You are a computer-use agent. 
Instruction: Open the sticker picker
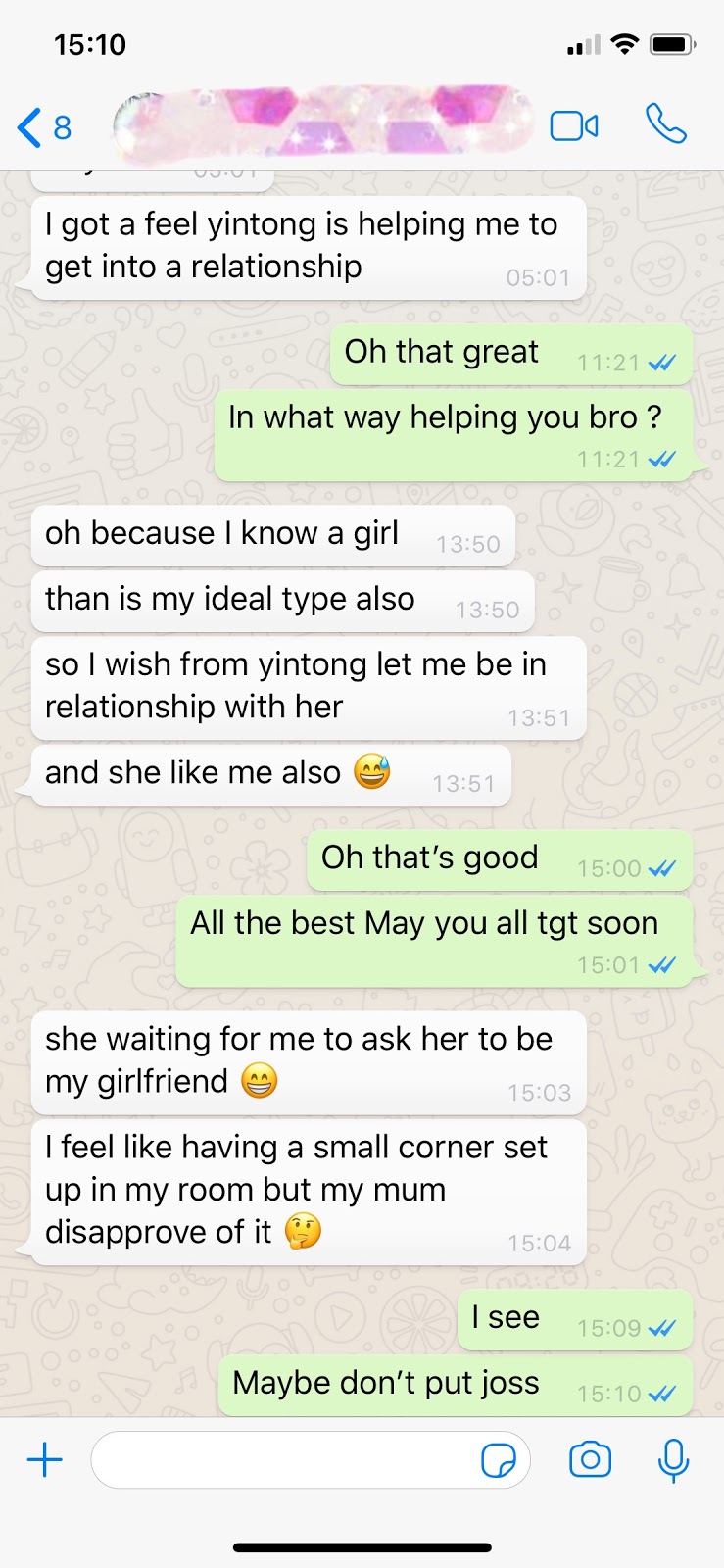(x=499, y=1461)
